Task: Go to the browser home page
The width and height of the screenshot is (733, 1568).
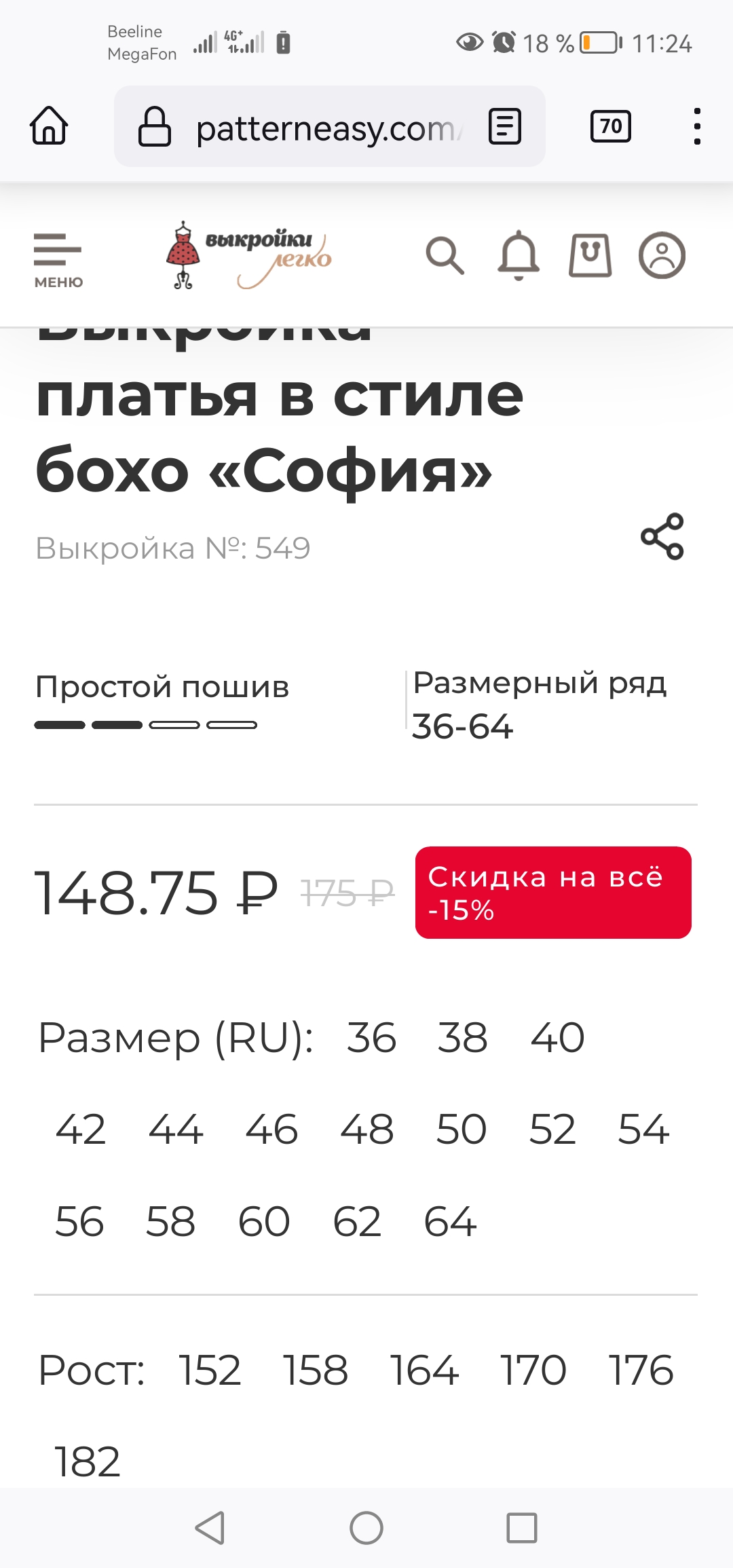Action: (49, 126)
